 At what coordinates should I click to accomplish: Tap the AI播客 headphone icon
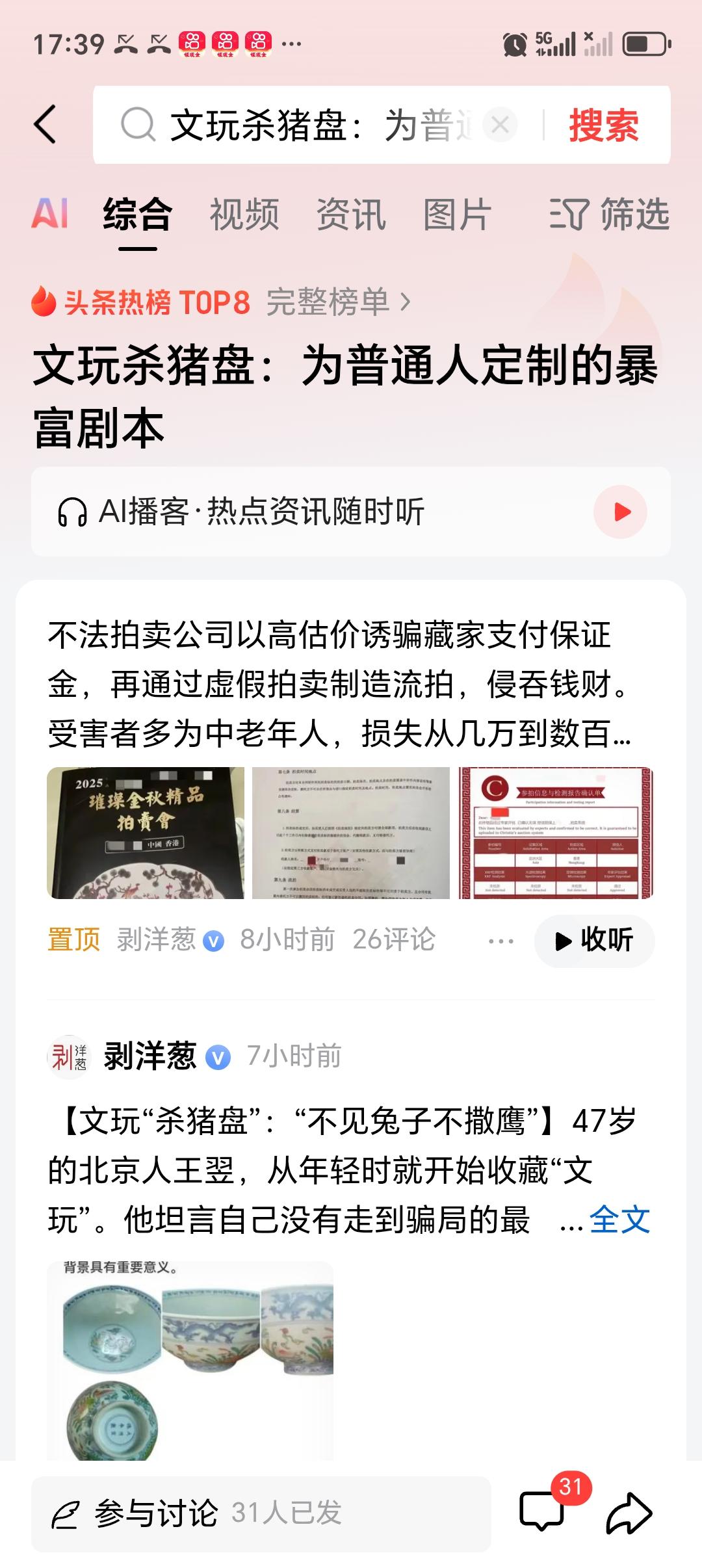click(76, 513)
